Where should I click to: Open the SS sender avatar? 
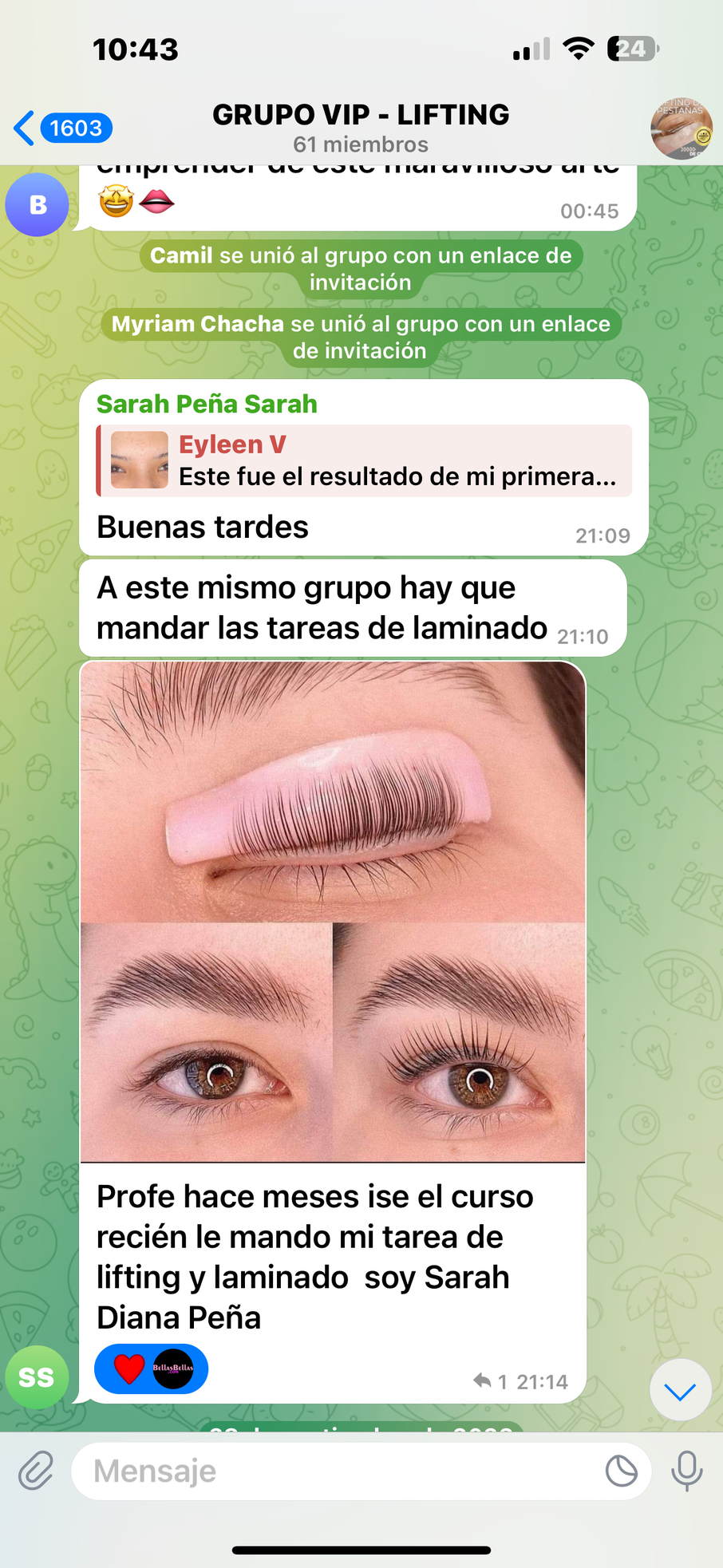click(37, 1376)
